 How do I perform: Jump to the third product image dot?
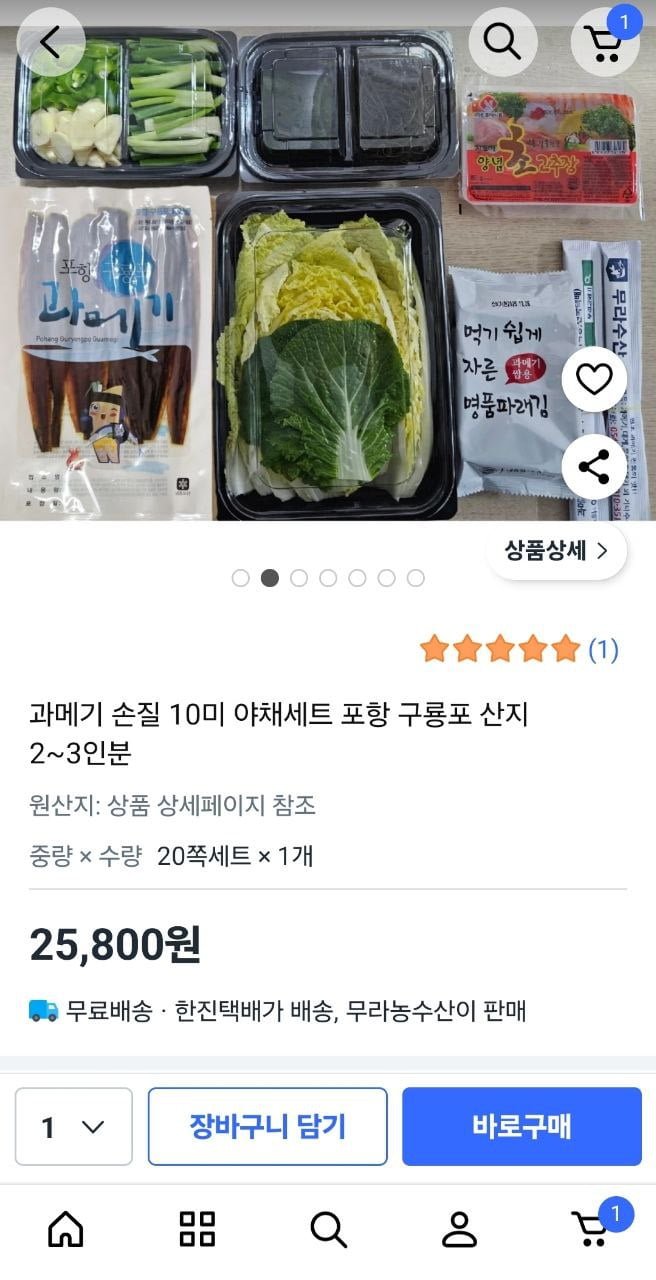299,578
